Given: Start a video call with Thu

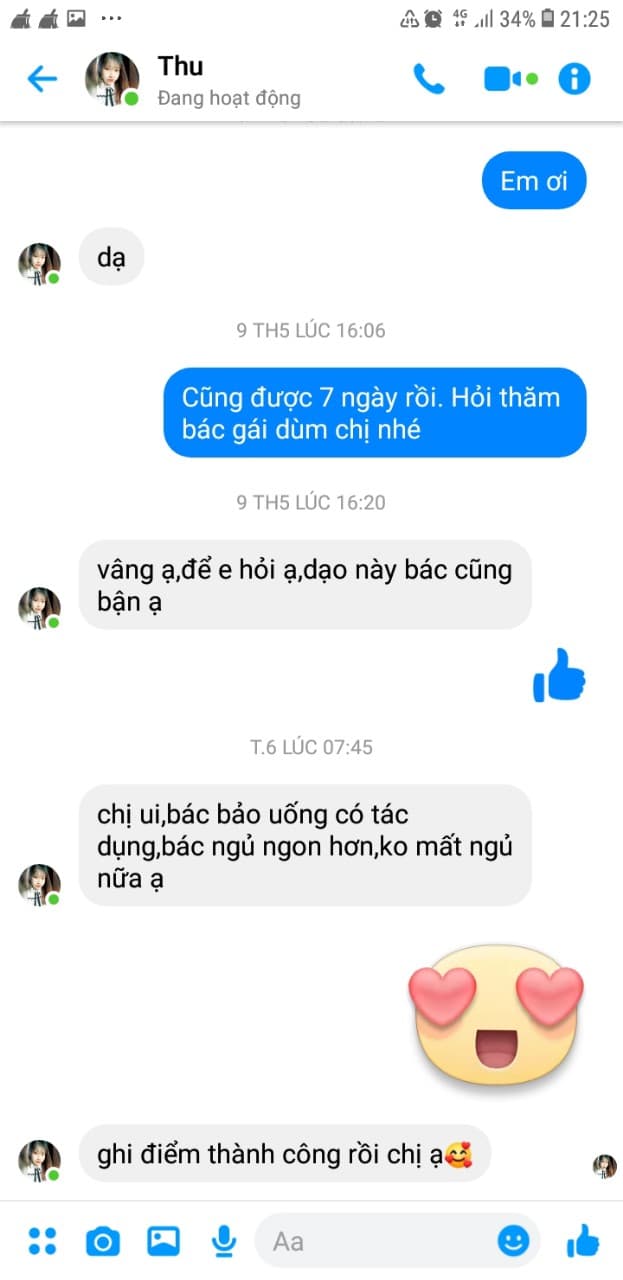Looking at the screenshot, I should 504,79.
